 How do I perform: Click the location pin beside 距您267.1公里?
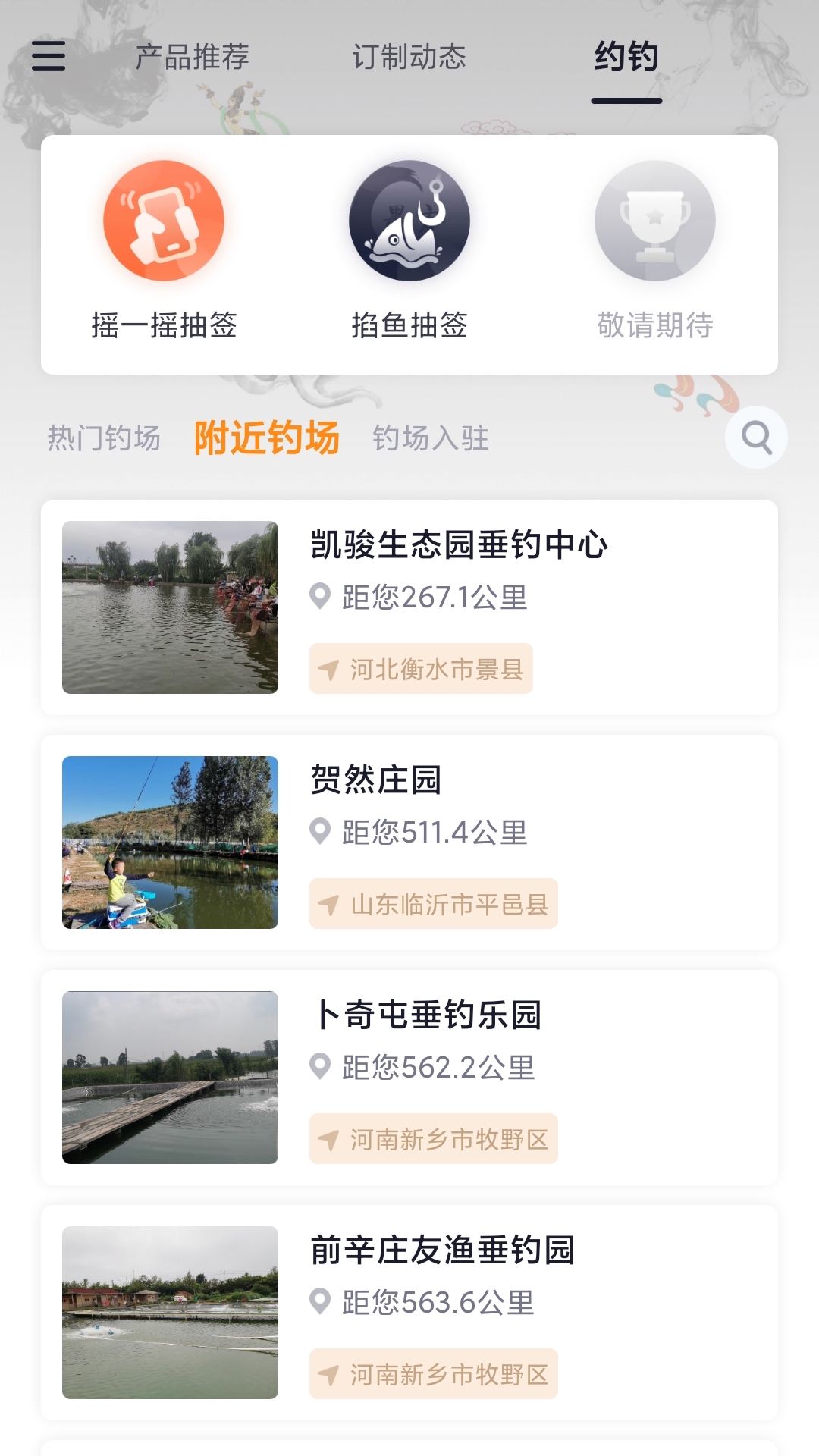coord(322,598)
